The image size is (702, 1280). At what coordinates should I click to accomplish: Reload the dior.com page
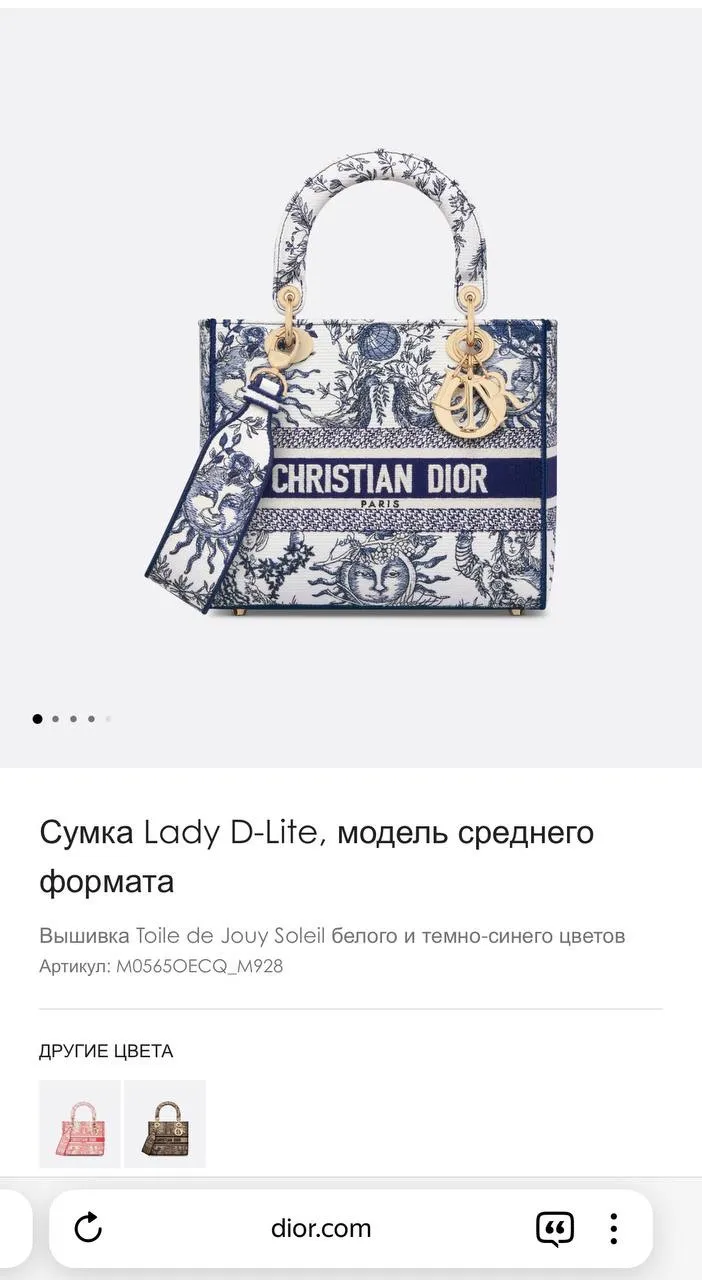88,1227
